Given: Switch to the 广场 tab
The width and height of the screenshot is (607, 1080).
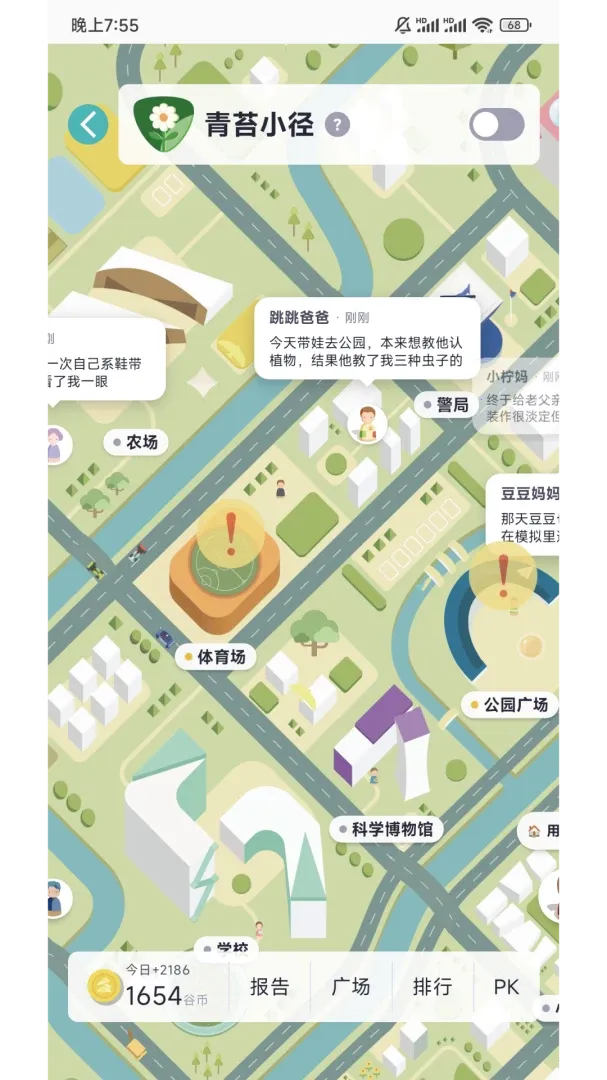Looking at the screenshot, I should pyautogui.click(x=351, y=986).
